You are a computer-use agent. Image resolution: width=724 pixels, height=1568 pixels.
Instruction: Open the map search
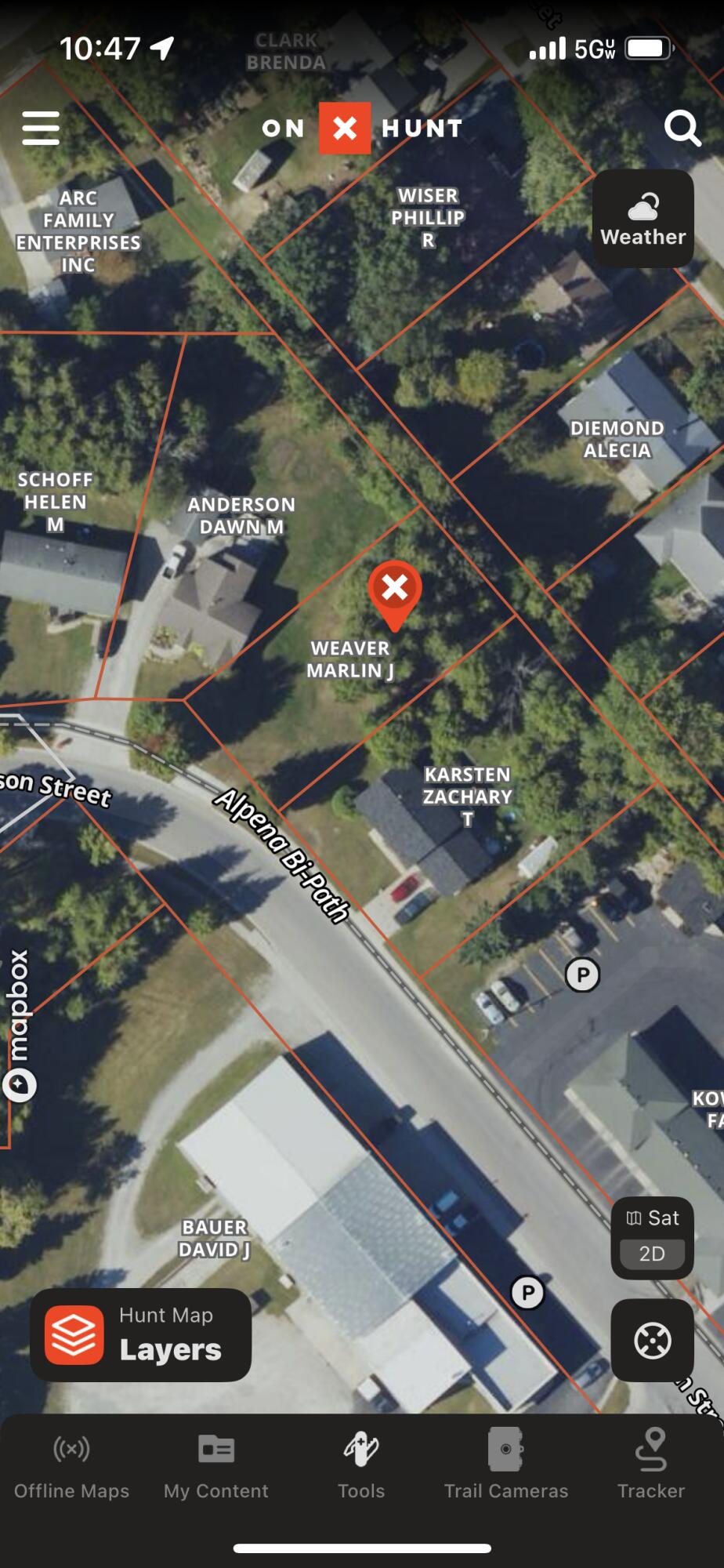[x=682, y=128]
